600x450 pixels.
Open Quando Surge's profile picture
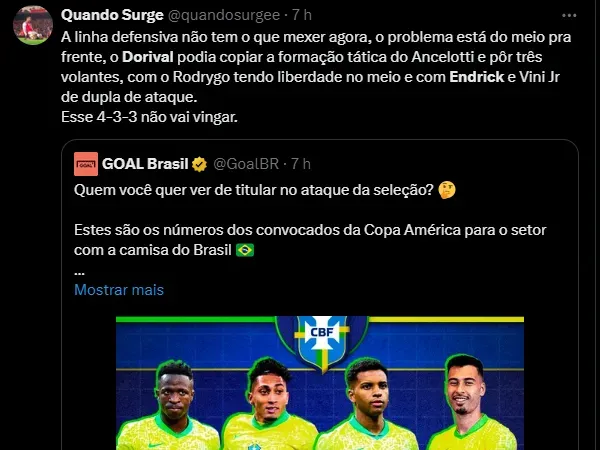29,26
